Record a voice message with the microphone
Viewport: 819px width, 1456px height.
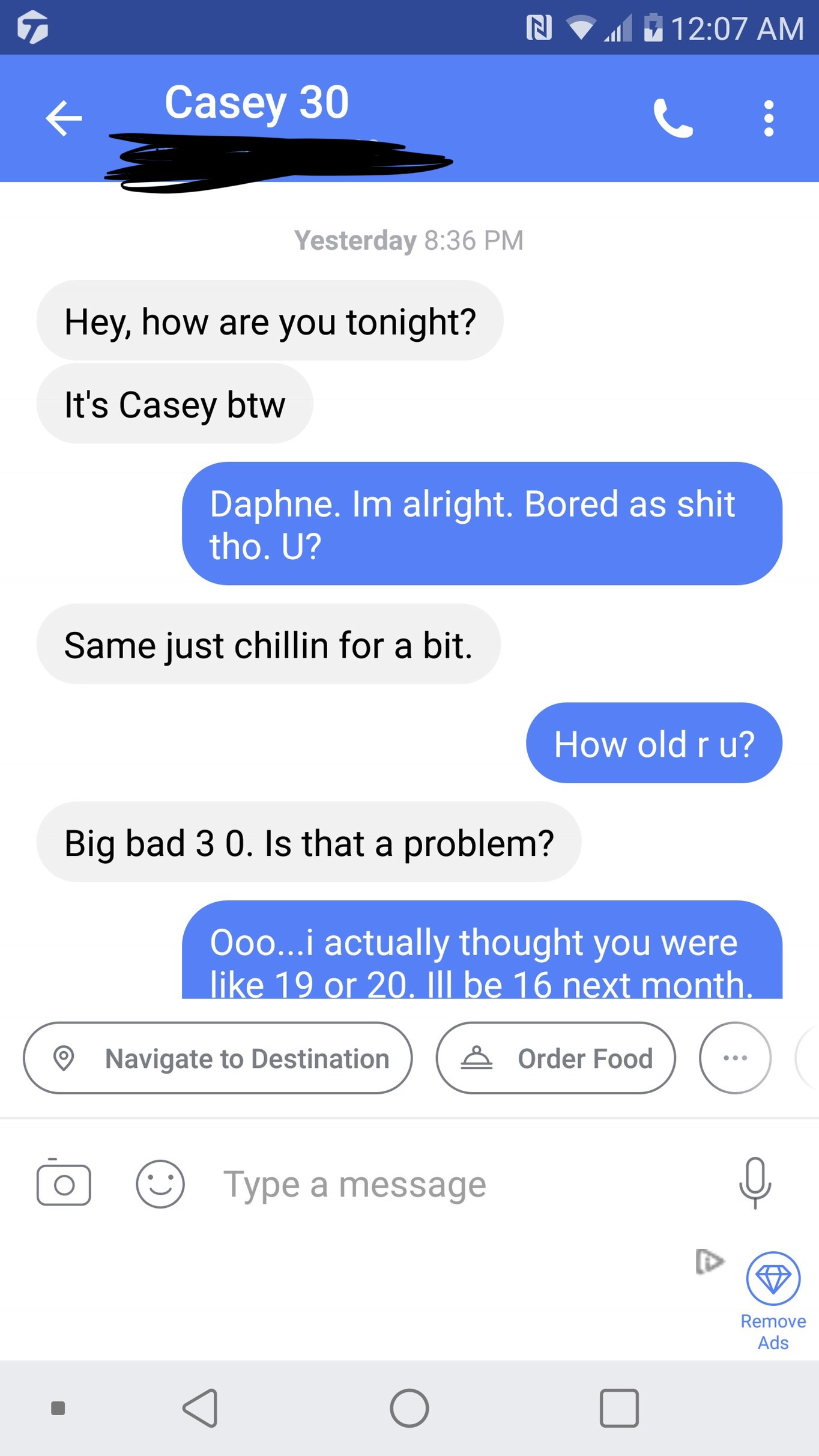[x=755, y=1183]
